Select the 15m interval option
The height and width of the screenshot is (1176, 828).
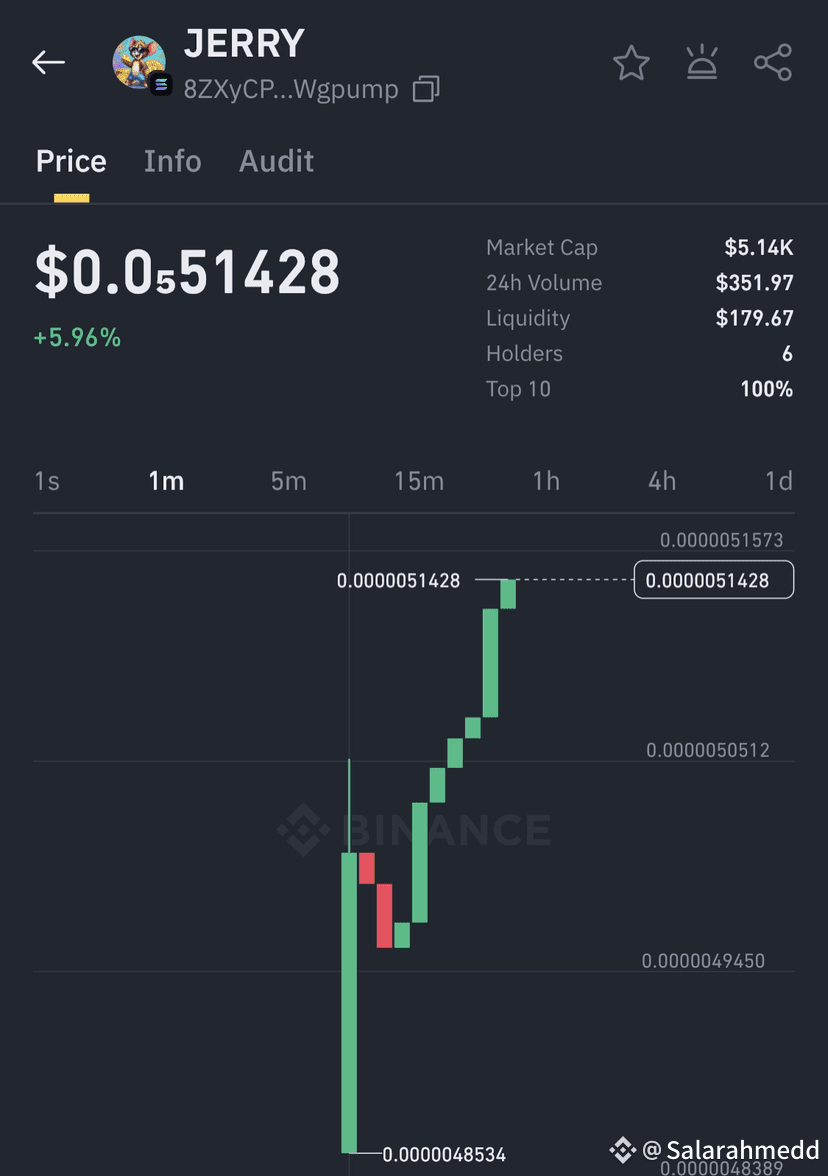pos(419,481)
